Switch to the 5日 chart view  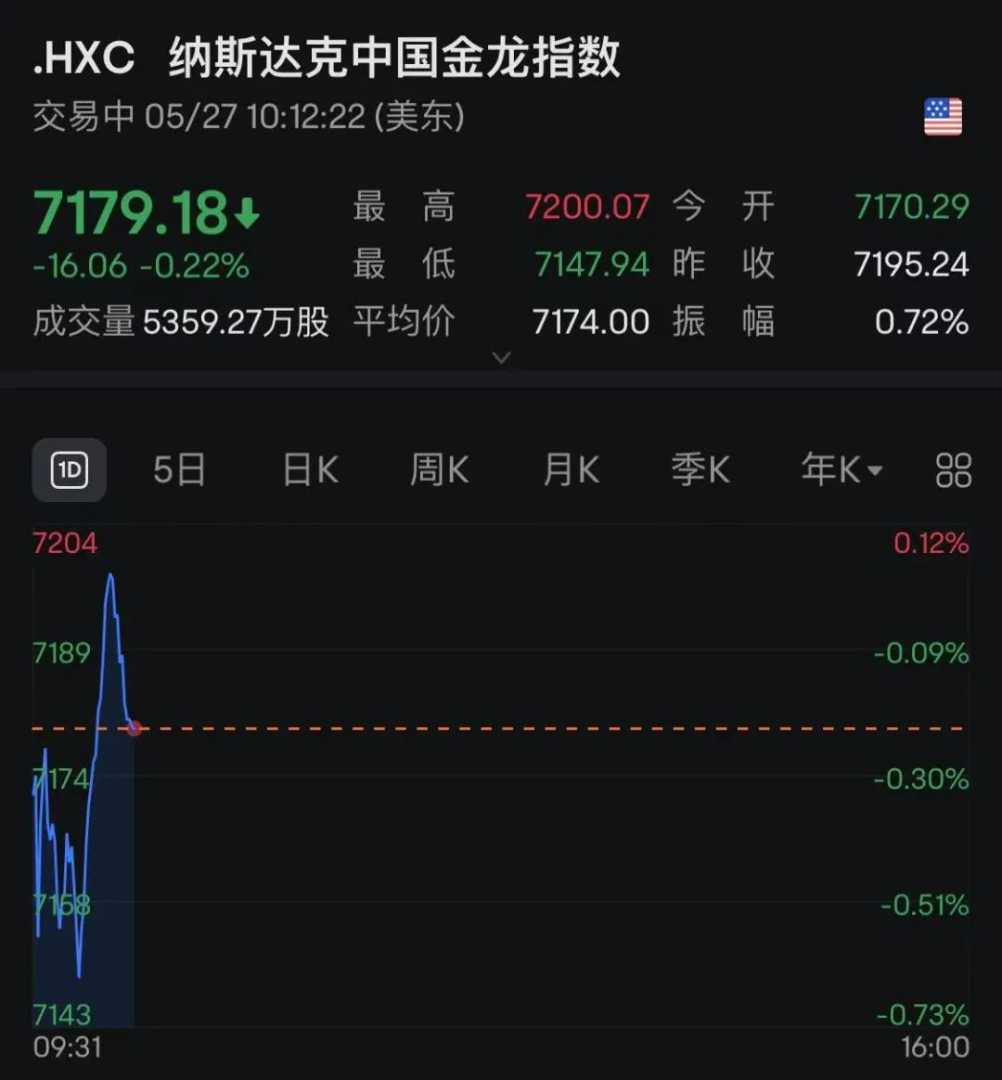click(x=179, y=469)
